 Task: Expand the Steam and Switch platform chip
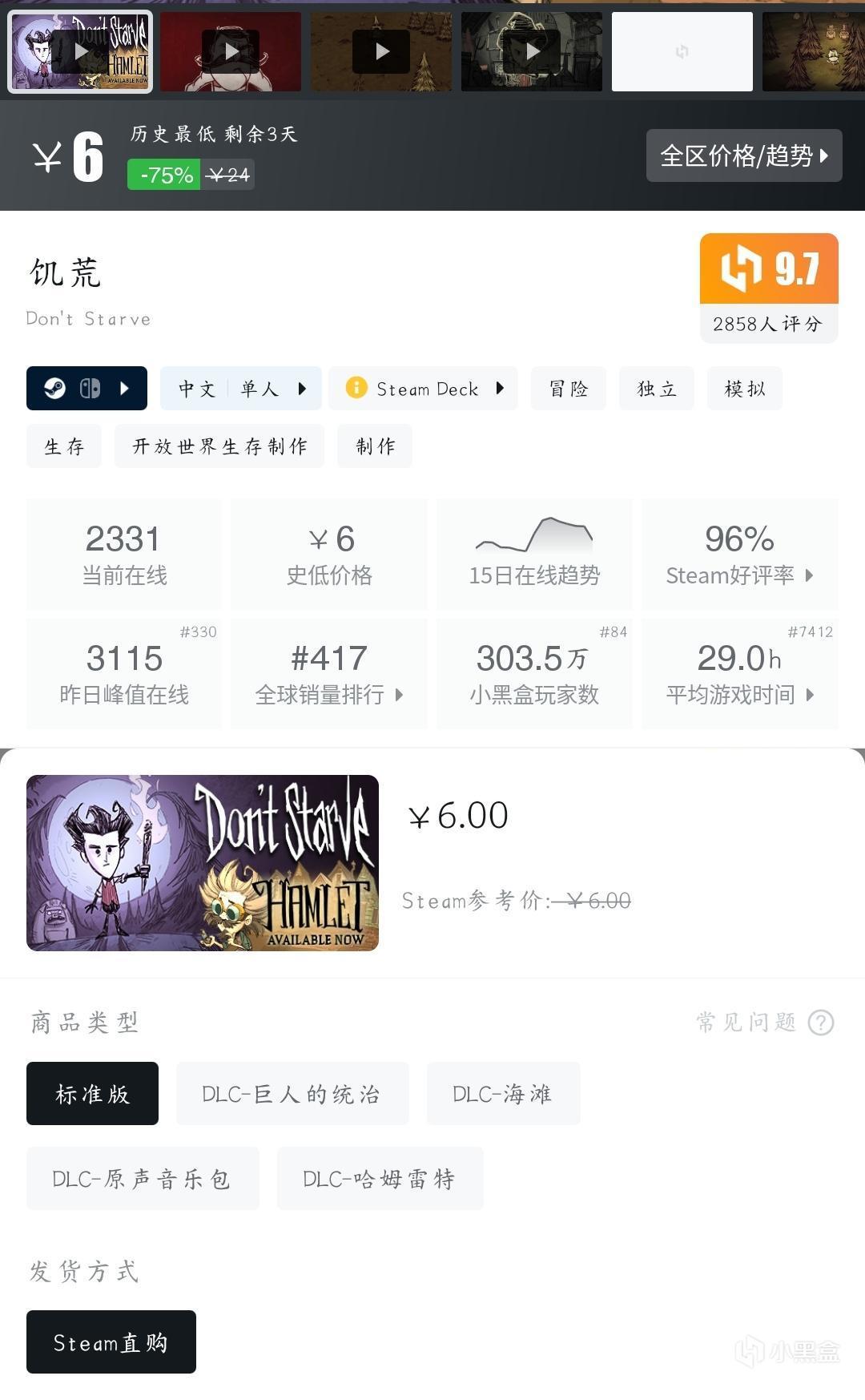[x=86, y=389]
